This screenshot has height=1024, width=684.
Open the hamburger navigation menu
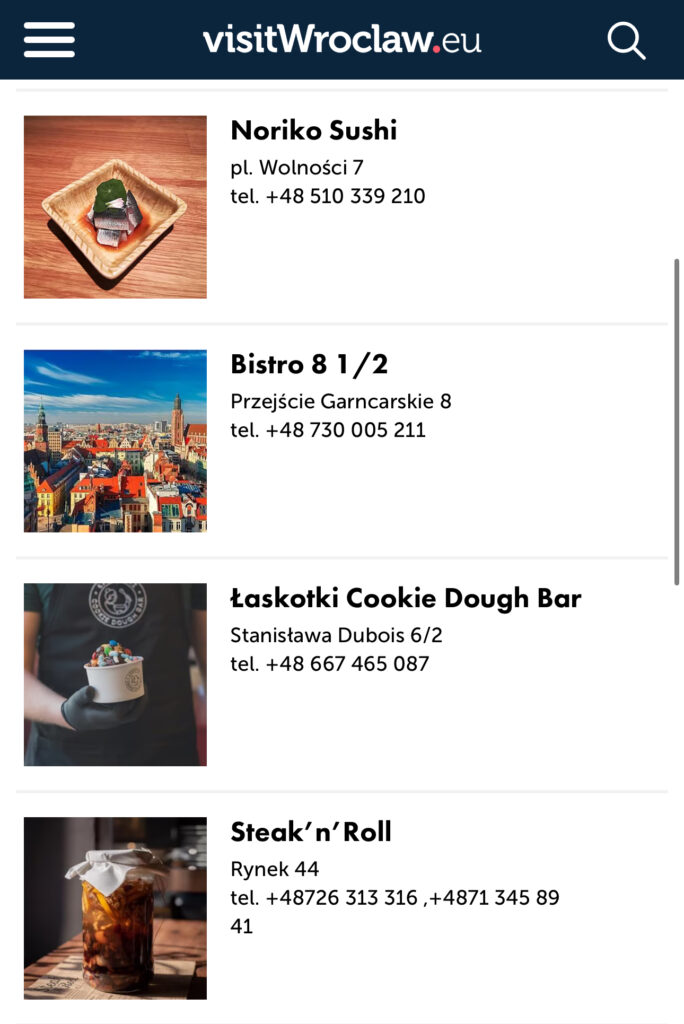(49, 40)
